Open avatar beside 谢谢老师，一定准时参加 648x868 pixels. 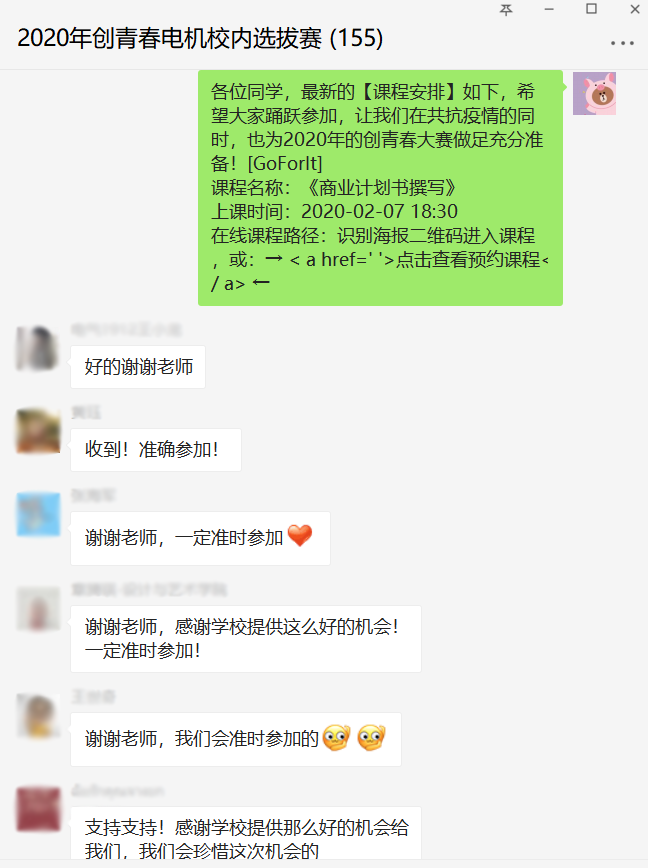(x=38, y=513)
